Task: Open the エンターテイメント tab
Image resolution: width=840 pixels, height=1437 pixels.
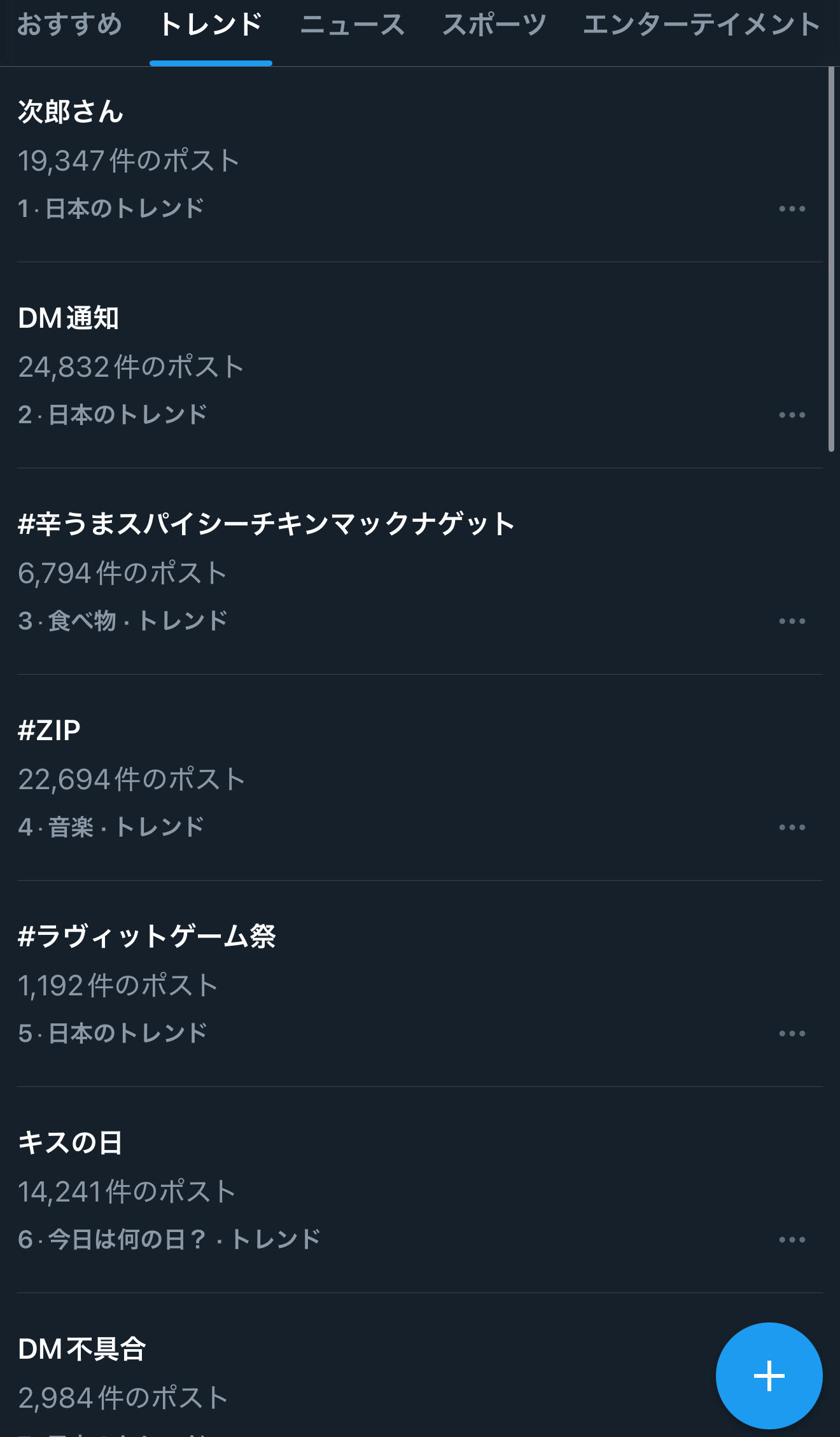Action: tap(702, 25)
